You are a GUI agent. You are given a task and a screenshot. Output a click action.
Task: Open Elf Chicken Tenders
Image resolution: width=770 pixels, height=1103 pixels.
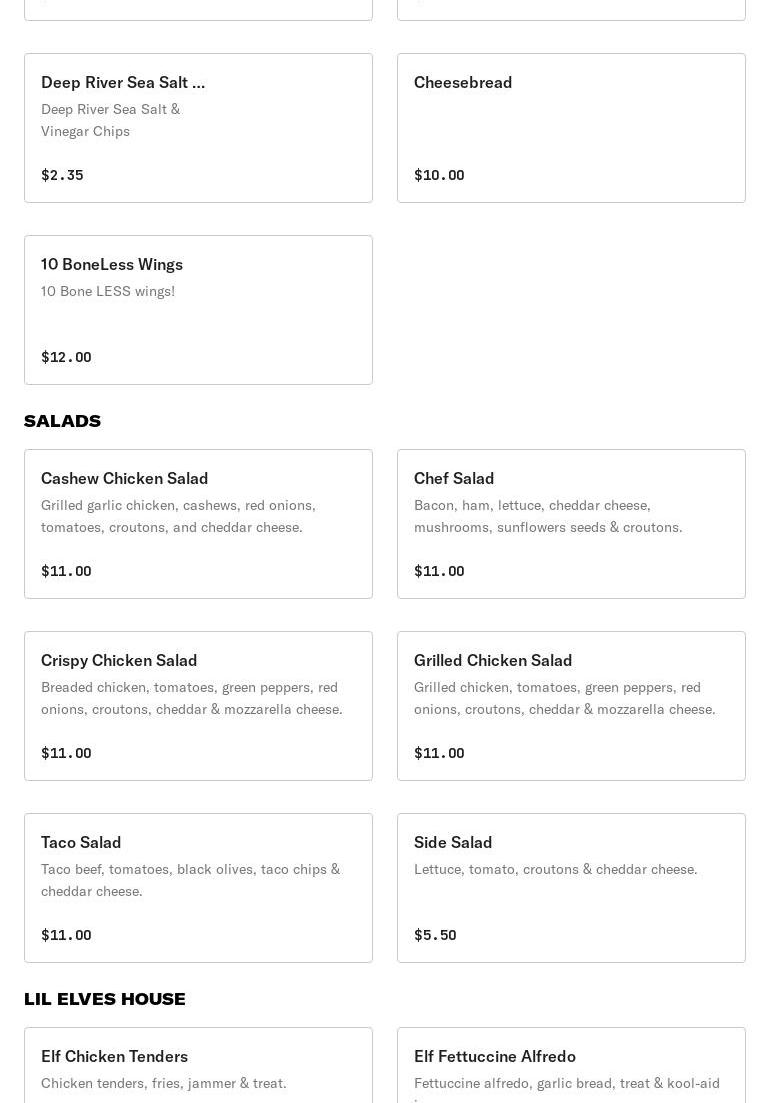pyautogui.click(x=198, y=1066)
